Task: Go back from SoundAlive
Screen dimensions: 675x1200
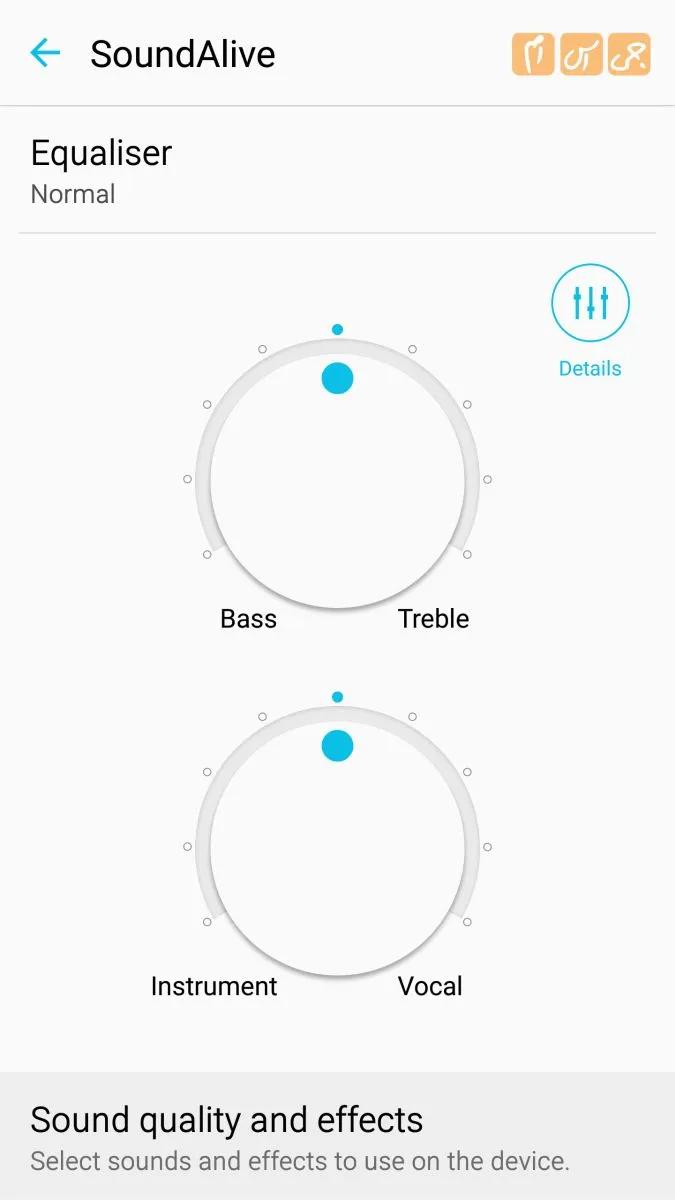Action: [x=46, y=53]
